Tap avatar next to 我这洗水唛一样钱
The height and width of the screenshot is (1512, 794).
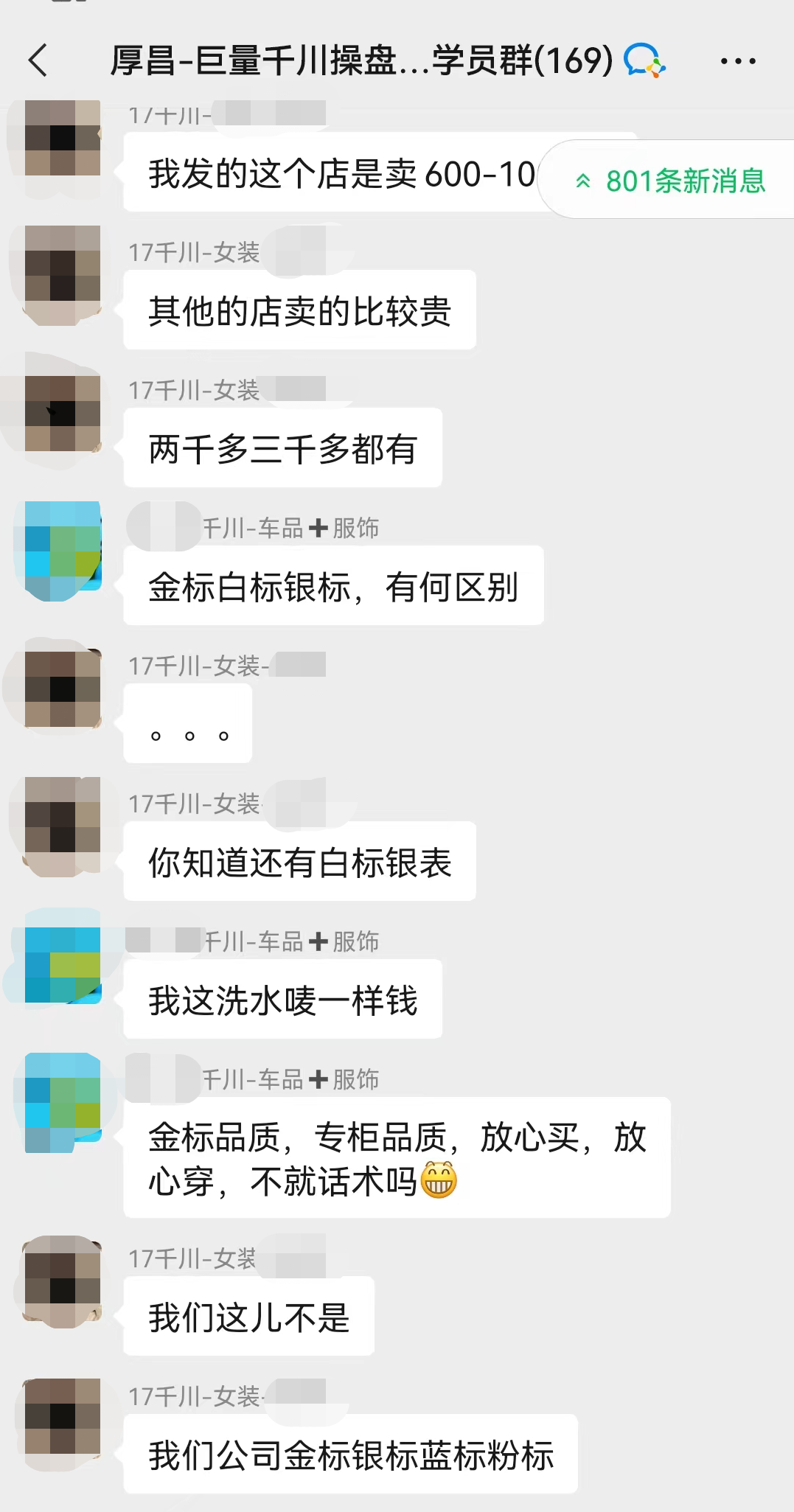[63, 965]
